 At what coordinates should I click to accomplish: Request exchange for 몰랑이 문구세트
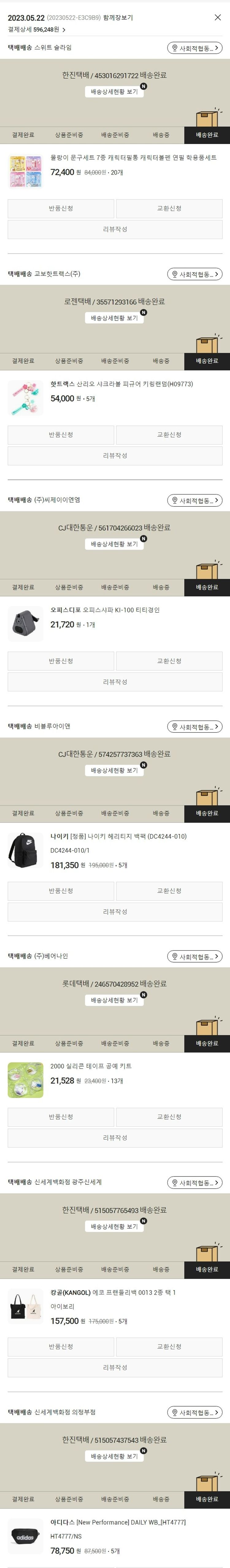[x=169, y=209]
